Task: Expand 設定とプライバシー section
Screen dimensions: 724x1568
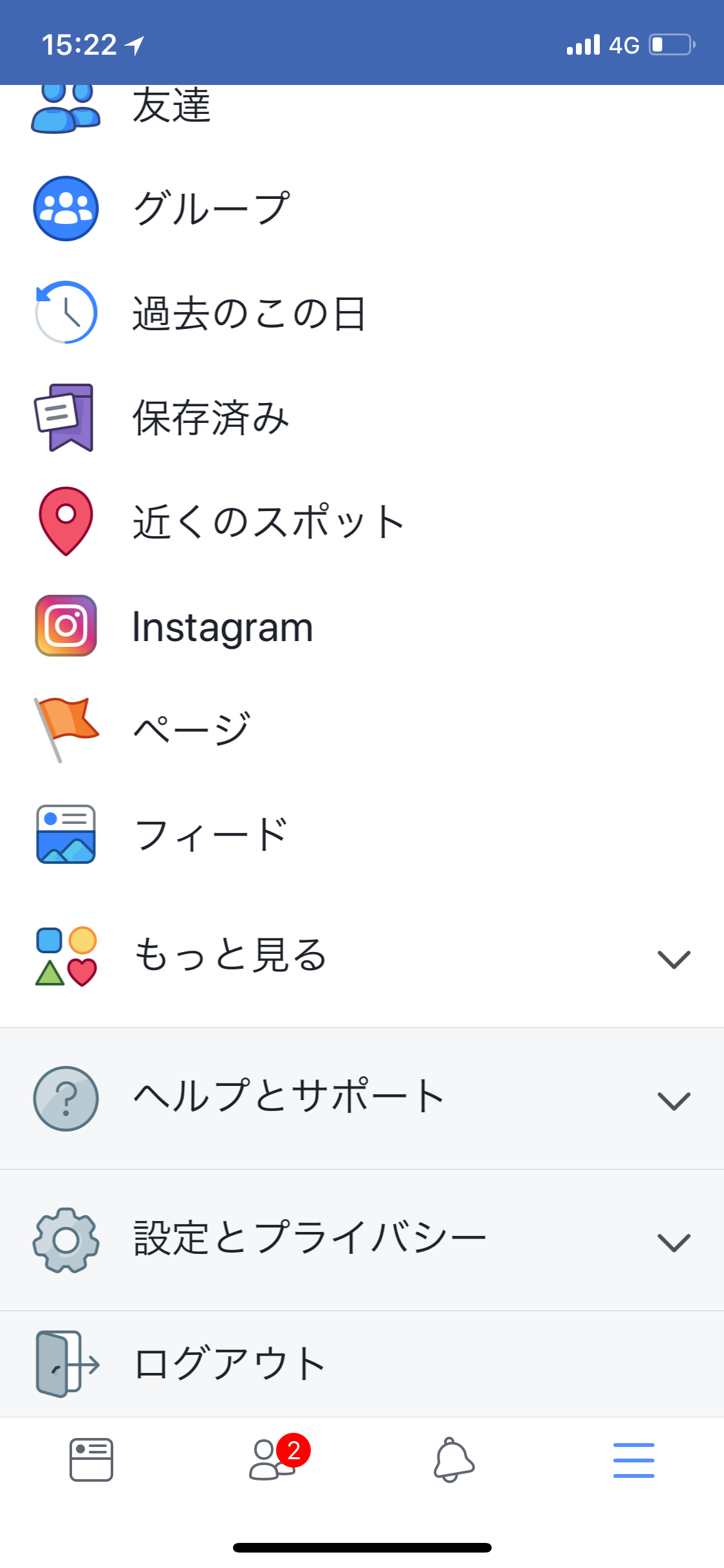Action: tap(362, 1240)
